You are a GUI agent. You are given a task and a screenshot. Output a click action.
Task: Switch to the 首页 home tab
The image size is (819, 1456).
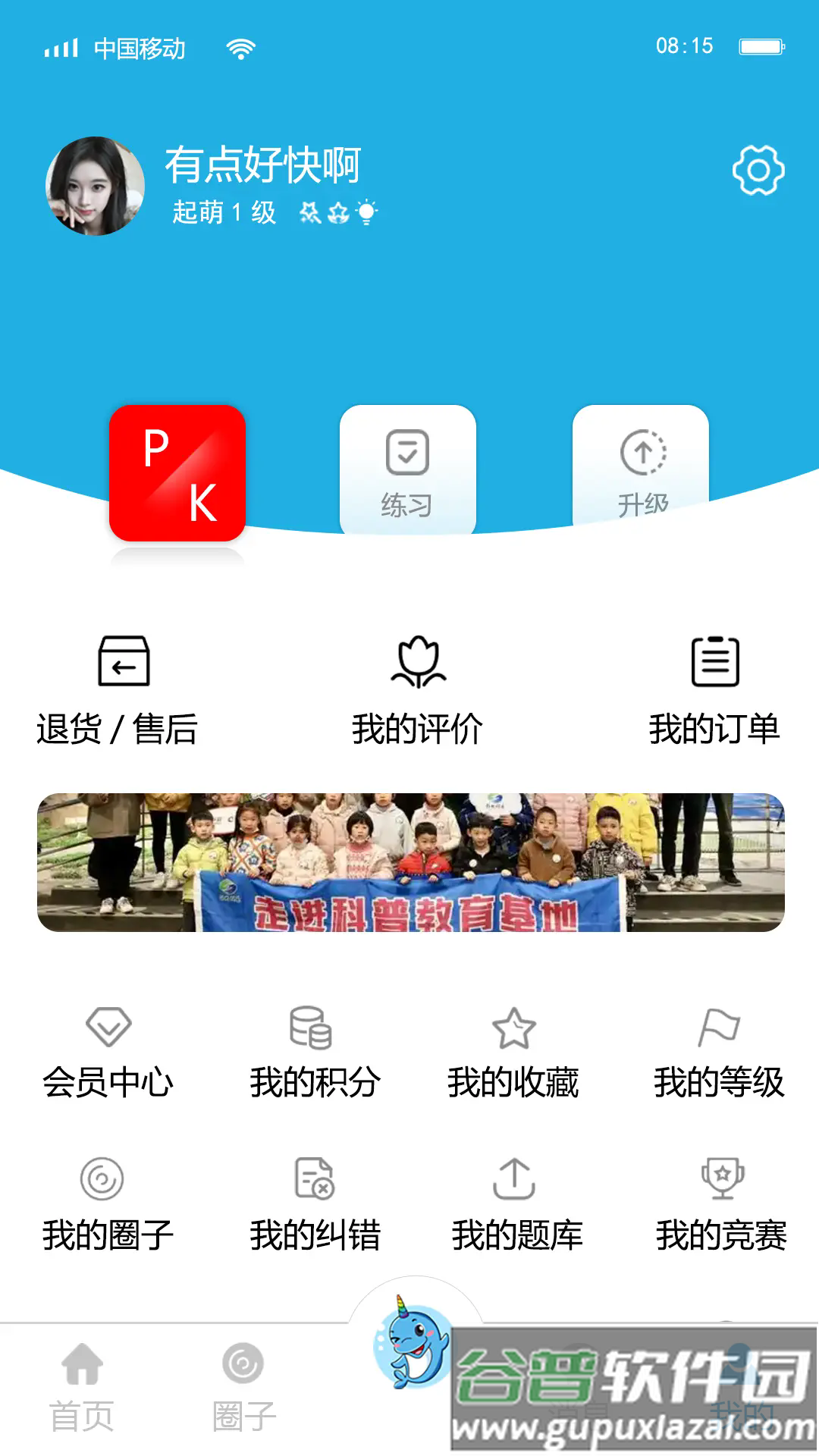tap(82, 1386)
